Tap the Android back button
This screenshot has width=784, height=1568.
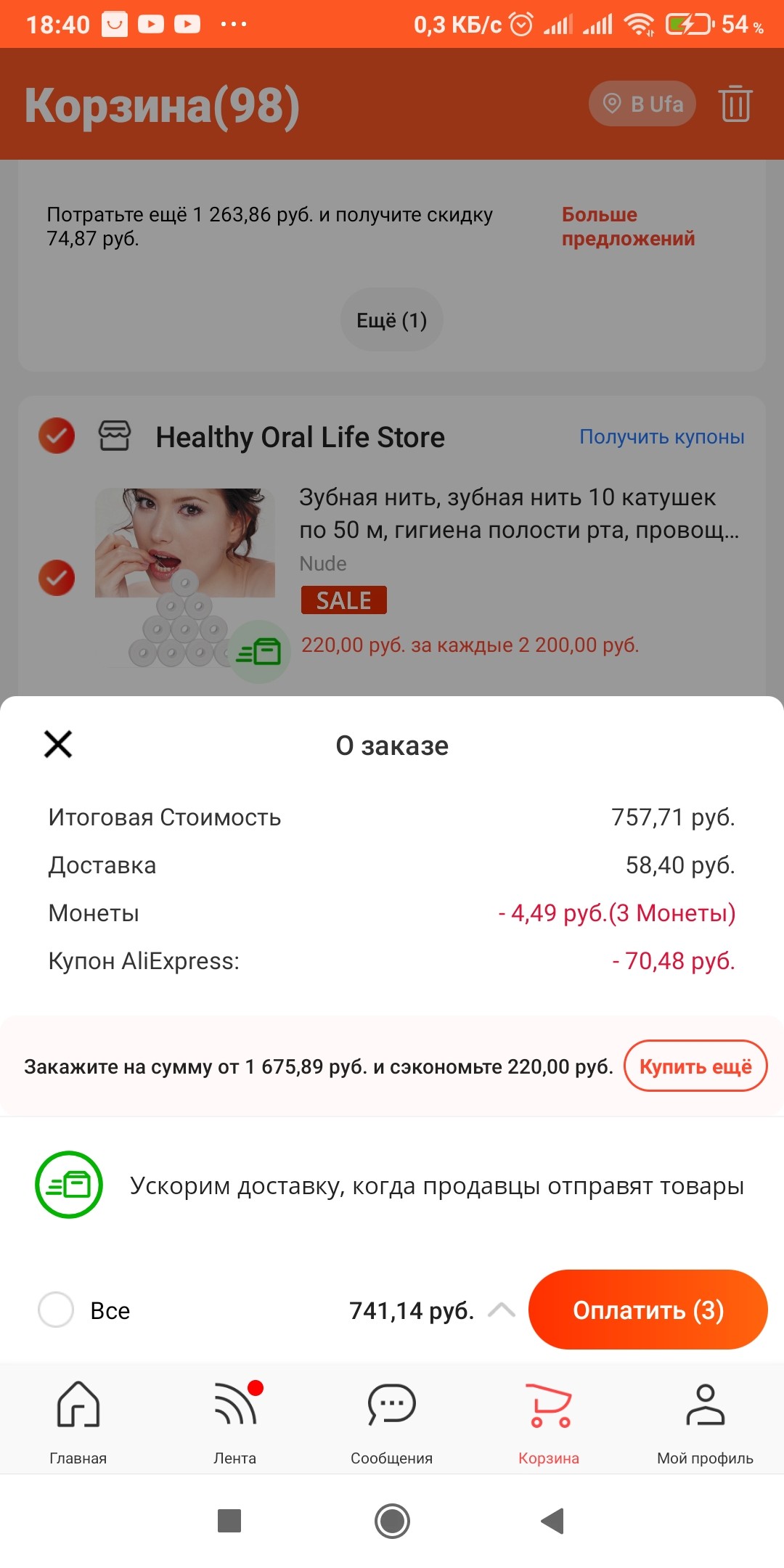tap(553, 1520)
